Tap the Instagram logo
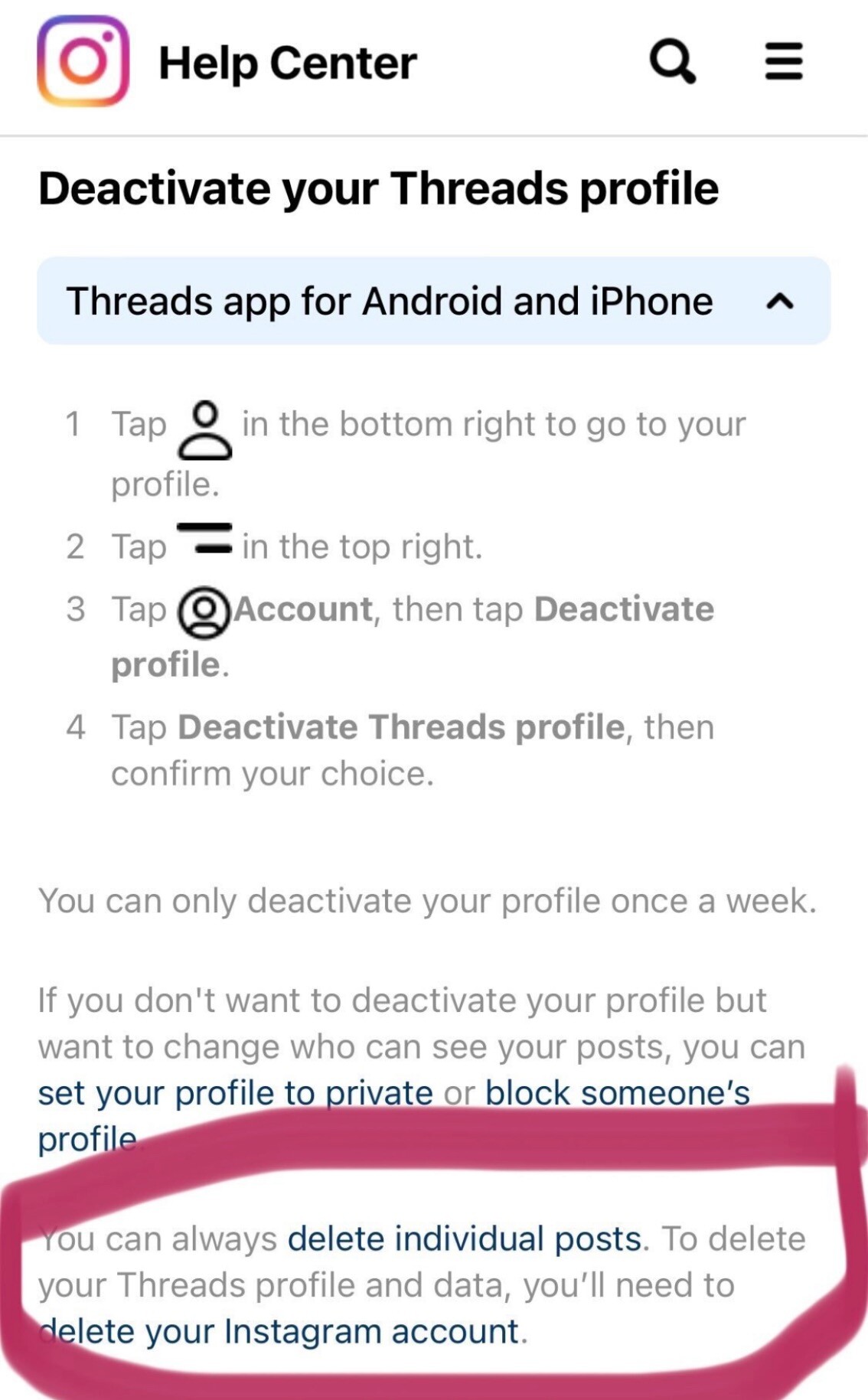The height and width of the screenshot is (1400, 868). [x=83, y=61]
